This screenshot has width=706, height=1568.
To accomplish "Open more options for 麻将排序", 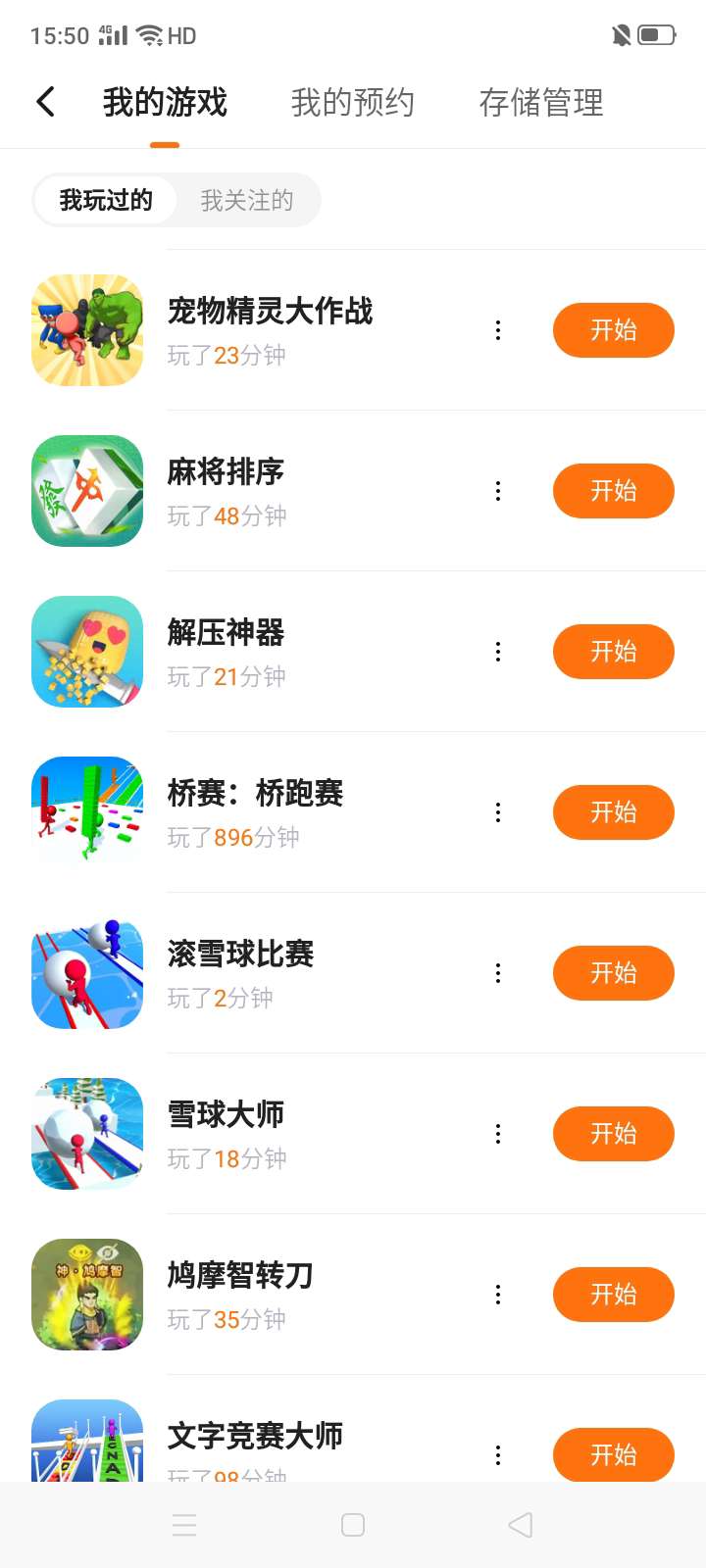I will pos(498,491).
